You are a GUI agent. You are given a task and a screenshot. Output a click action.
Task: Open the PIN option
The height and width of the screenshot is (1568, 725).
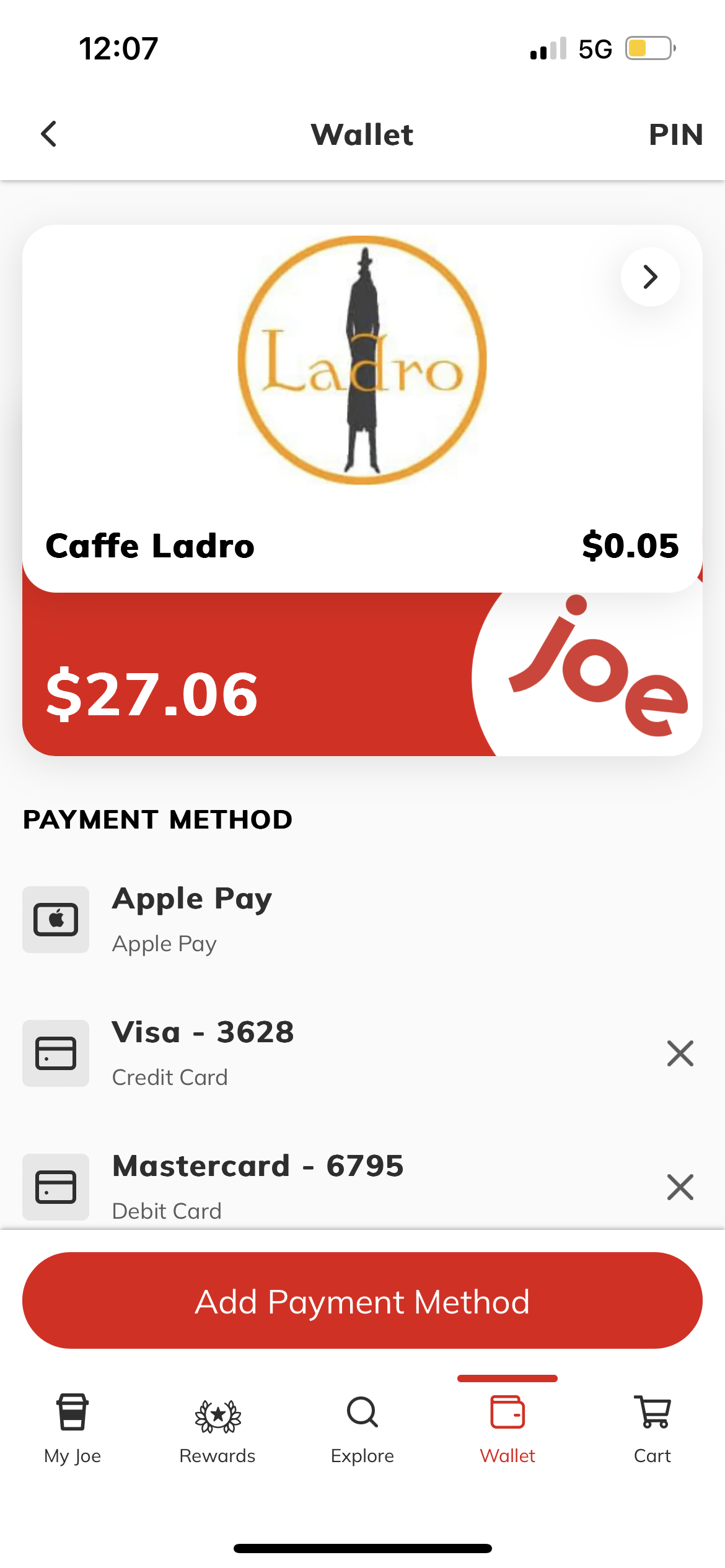tap(675, 134)
